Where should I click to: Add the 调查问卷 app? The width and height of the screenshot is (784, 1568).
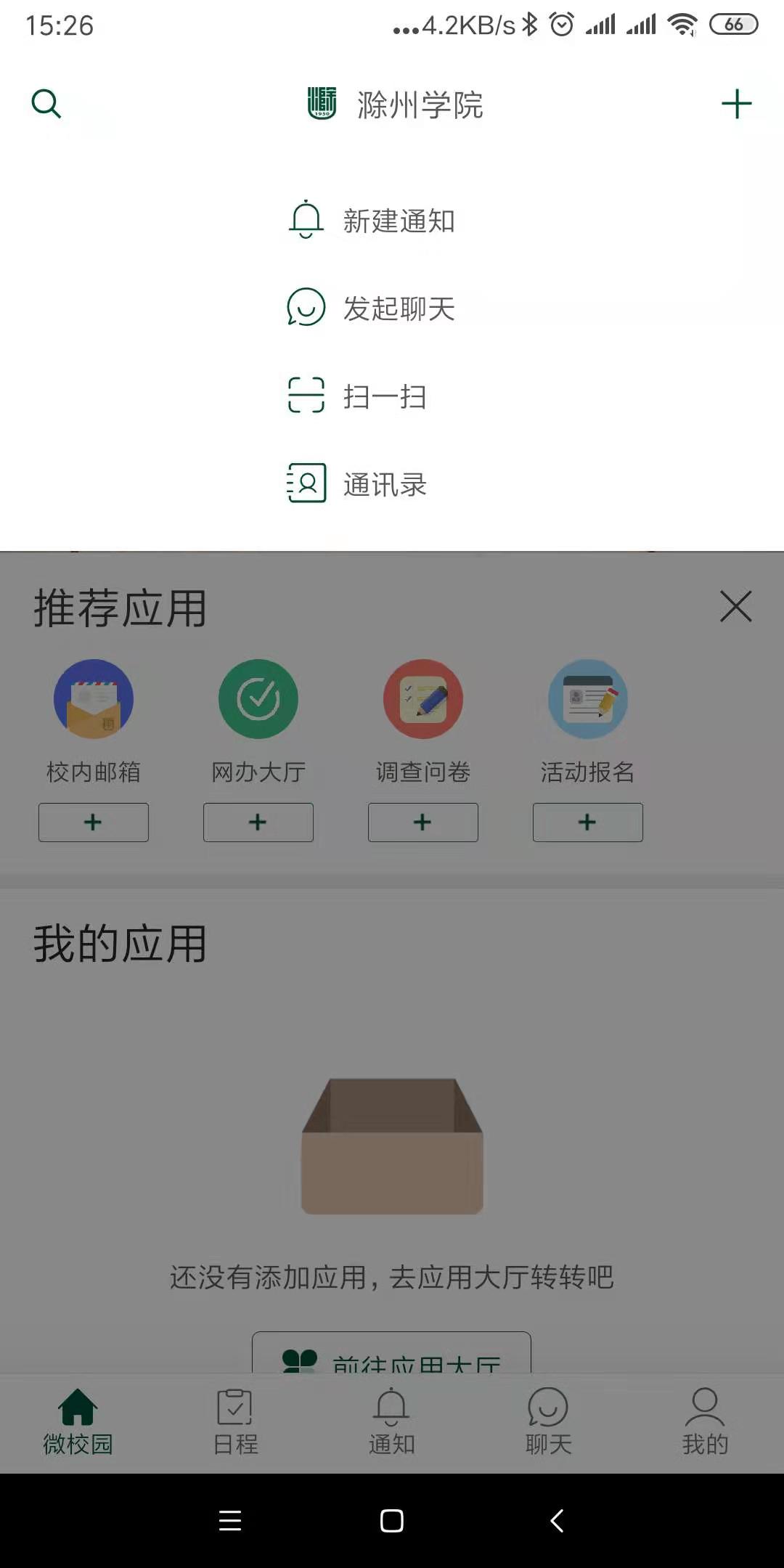click(x=423, y=822)
